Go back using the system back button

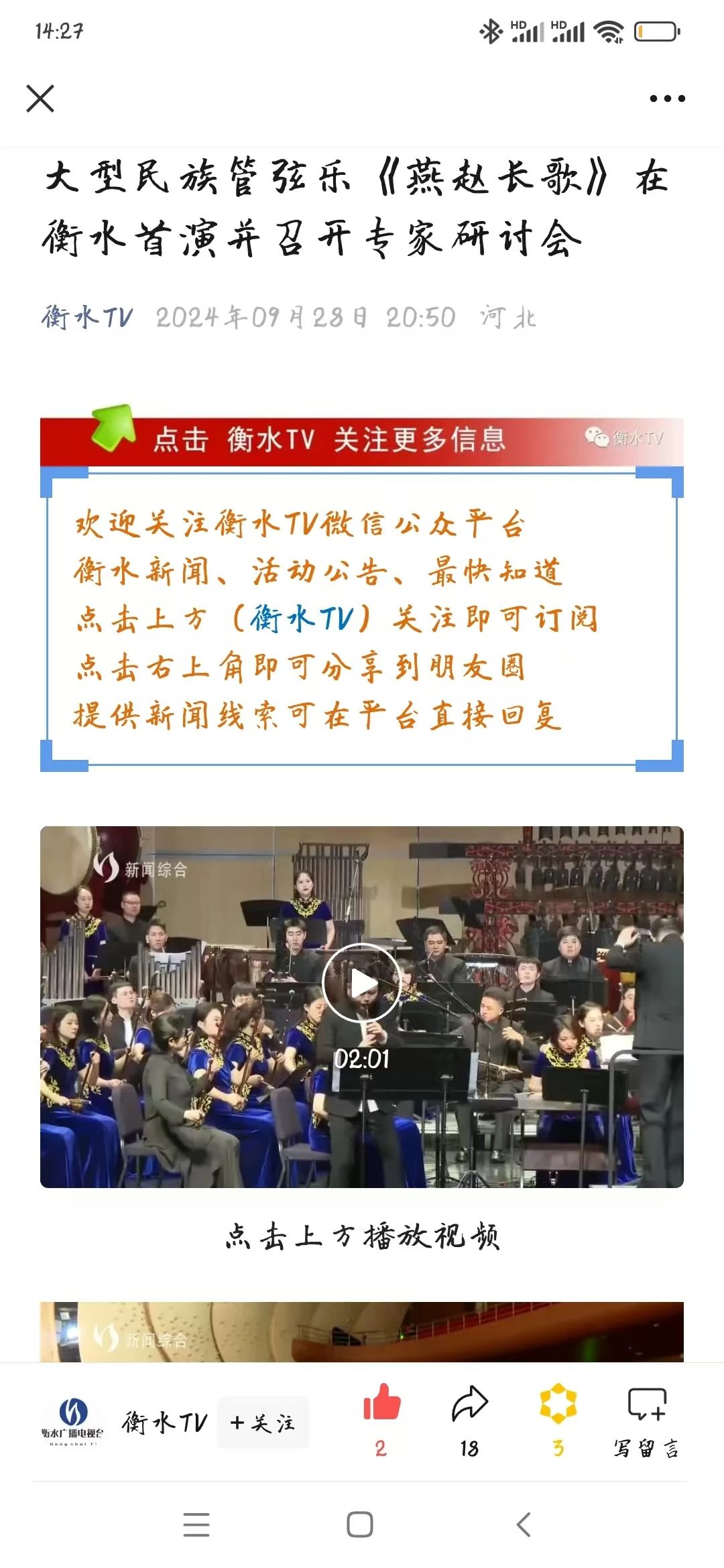point(524,1524)
